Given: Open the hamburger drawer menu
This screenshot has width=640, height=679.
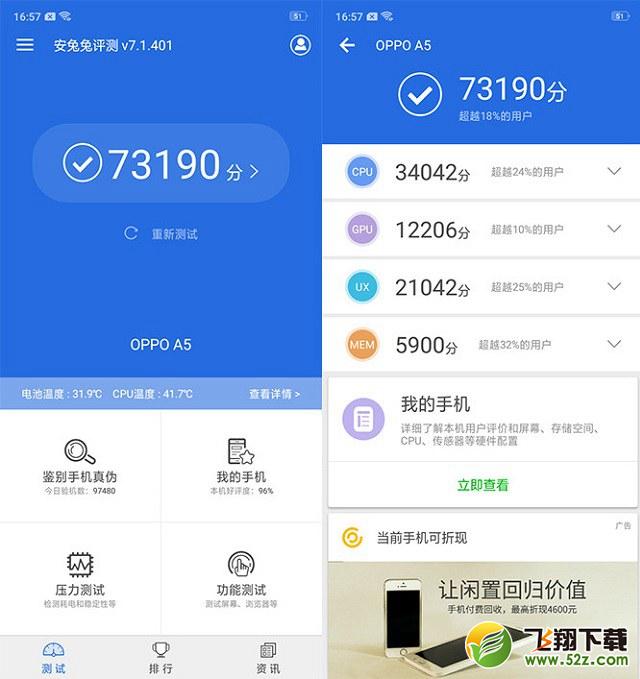Looking at the screenshot, I should click(x=25, y=45).
